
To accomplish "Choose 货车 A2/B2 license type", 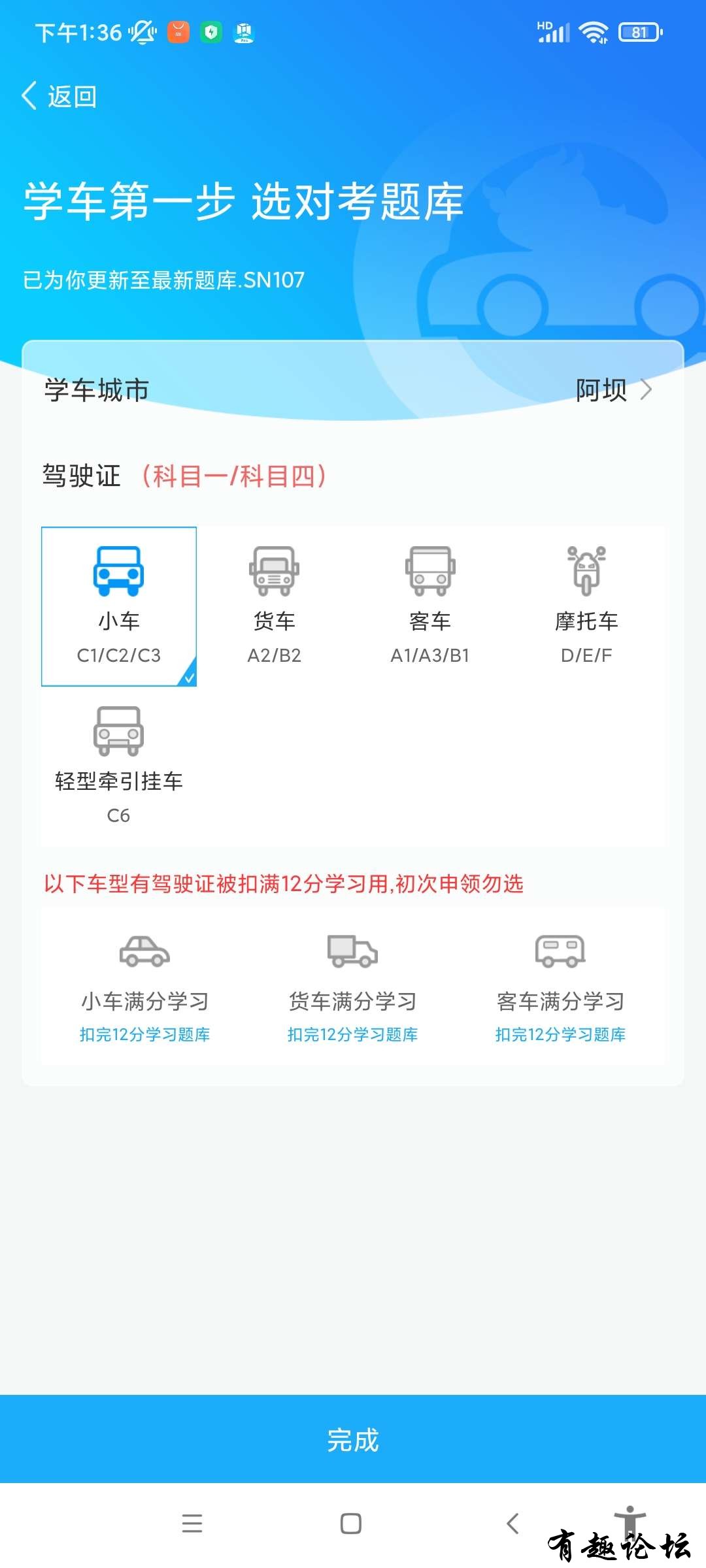I will coord(275,606).
